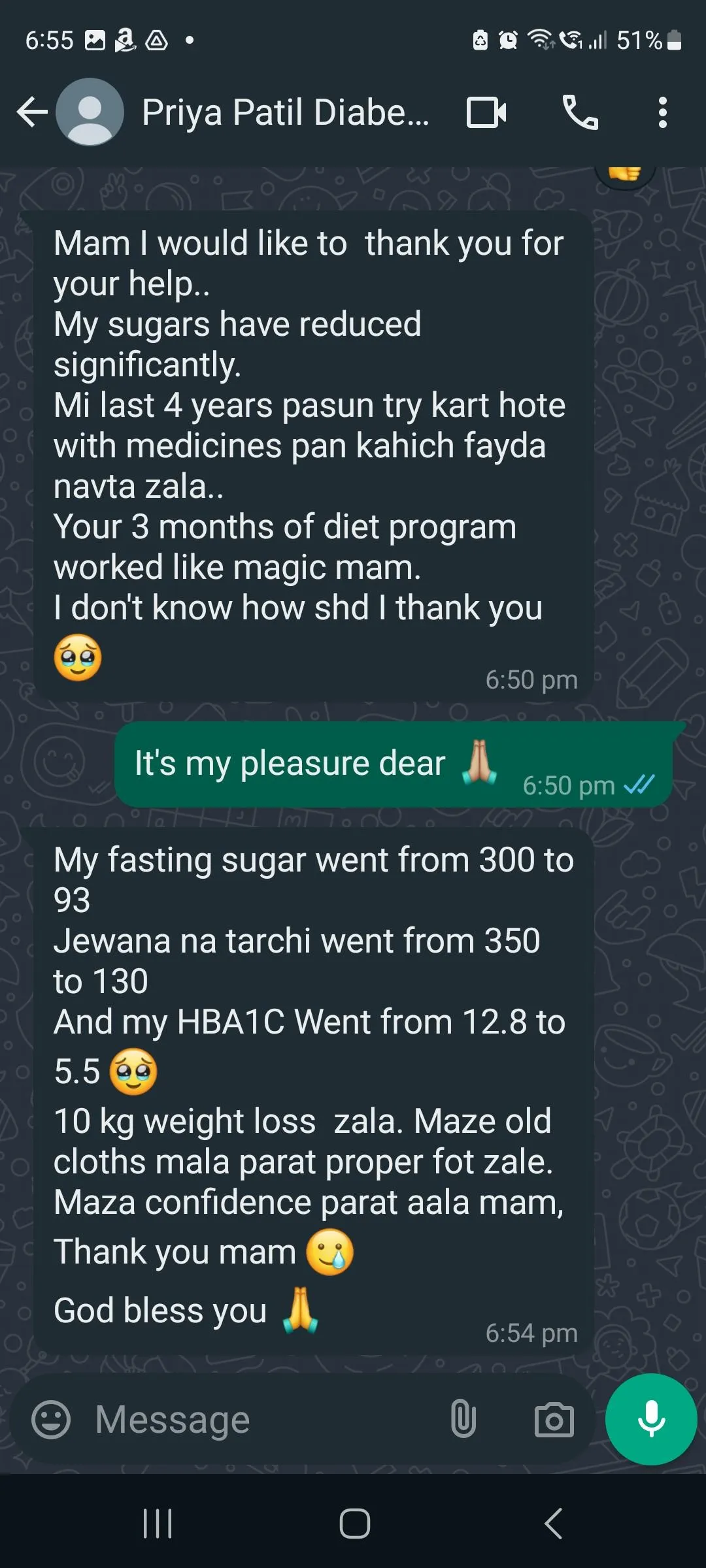Open recent apps from the navigation bar
The height and width of the screenshot is (1568, 706).
(158, 1524)
